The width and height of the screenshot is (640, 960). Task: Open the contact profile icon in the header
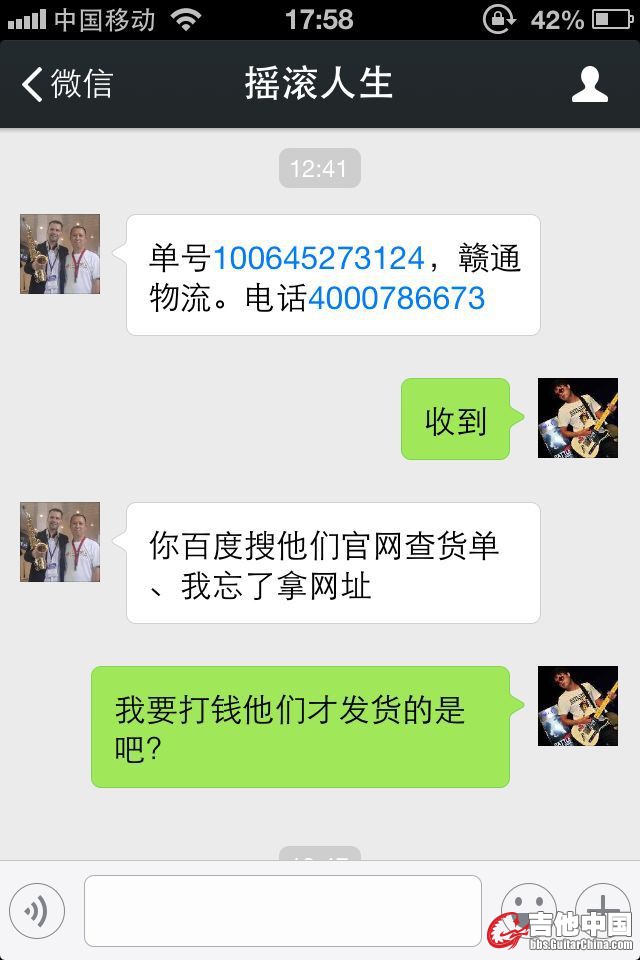pyautogui.click(x=589, y=84)
